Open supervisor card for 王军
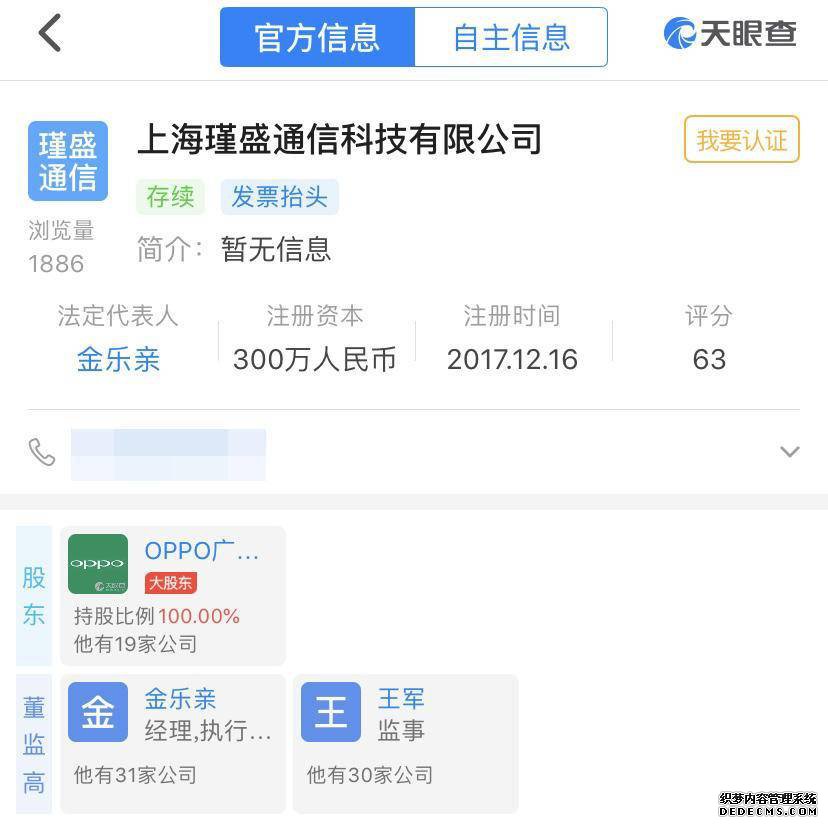Image resolution: width=828 pixels, height=826 pixels. pos(405,742)
